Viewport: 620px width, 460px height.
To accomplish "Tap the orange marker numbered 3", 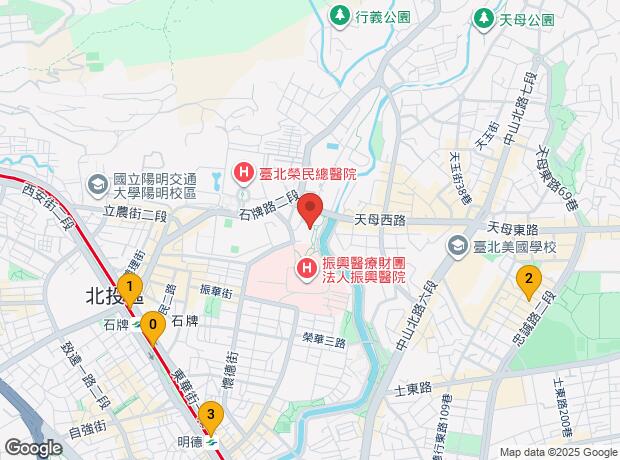I will [211, 417].
